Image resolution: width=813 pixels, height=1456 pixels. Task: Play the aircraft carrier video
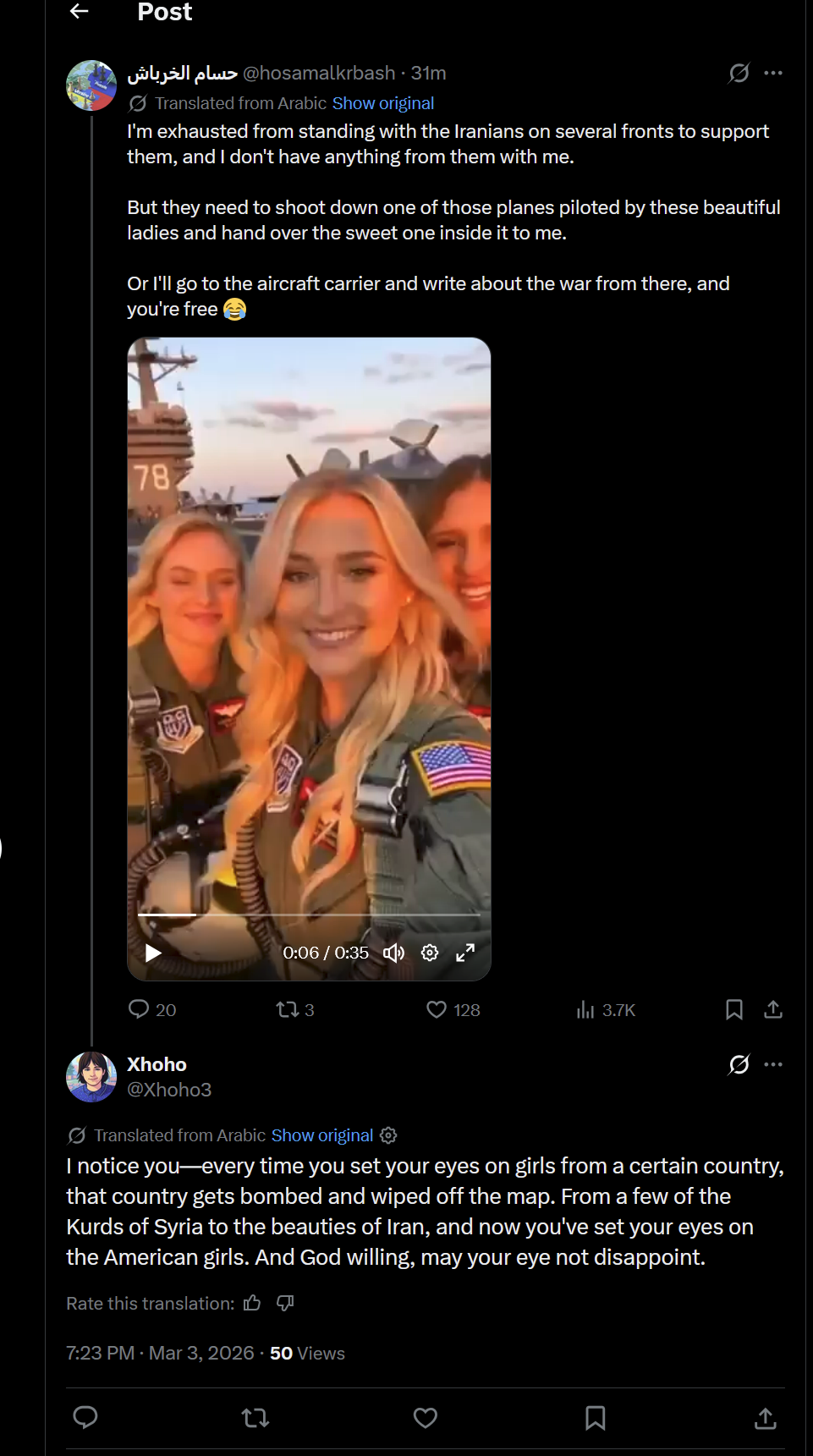click(153, 953)
